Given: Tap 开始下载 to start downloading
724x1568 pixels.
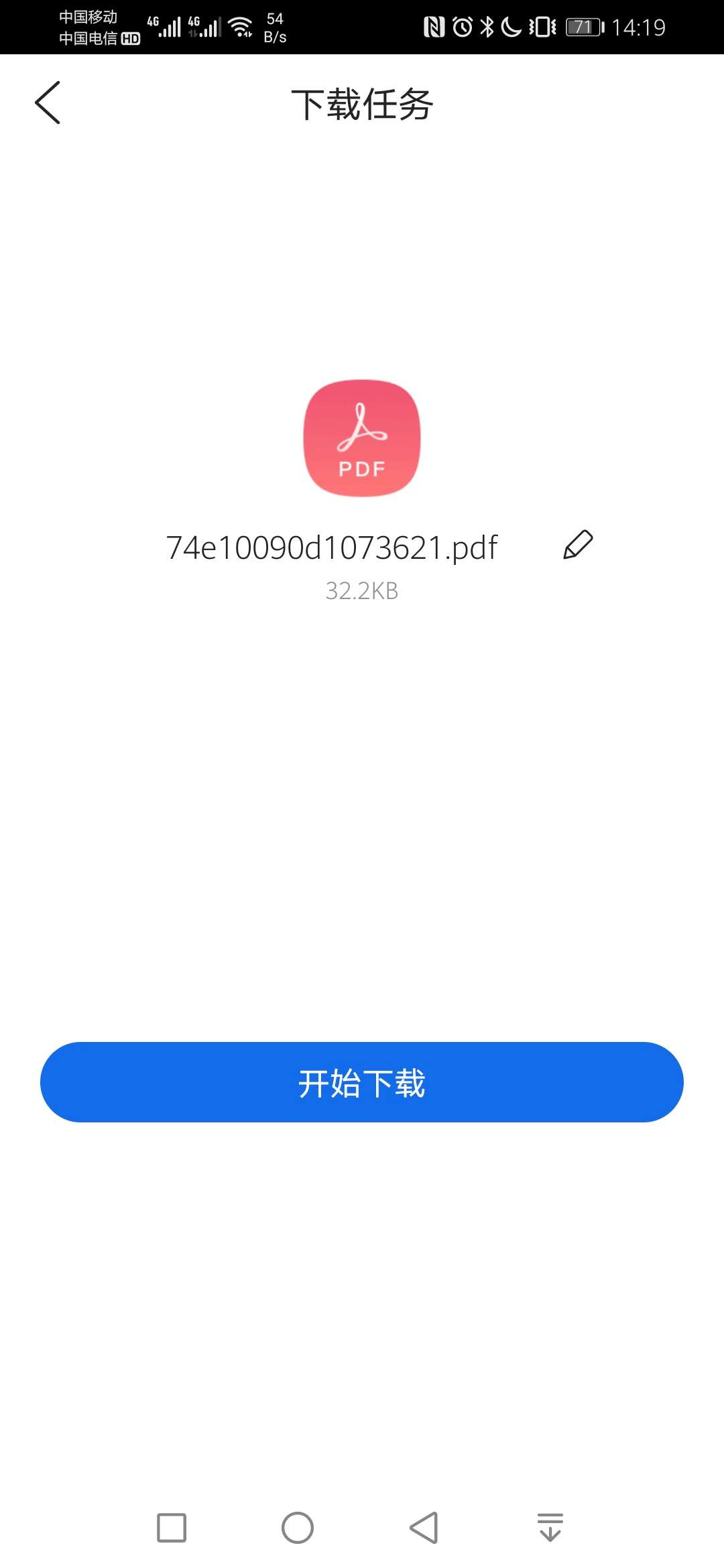Looking at the screenshot, I should [x=362, y=1082].
